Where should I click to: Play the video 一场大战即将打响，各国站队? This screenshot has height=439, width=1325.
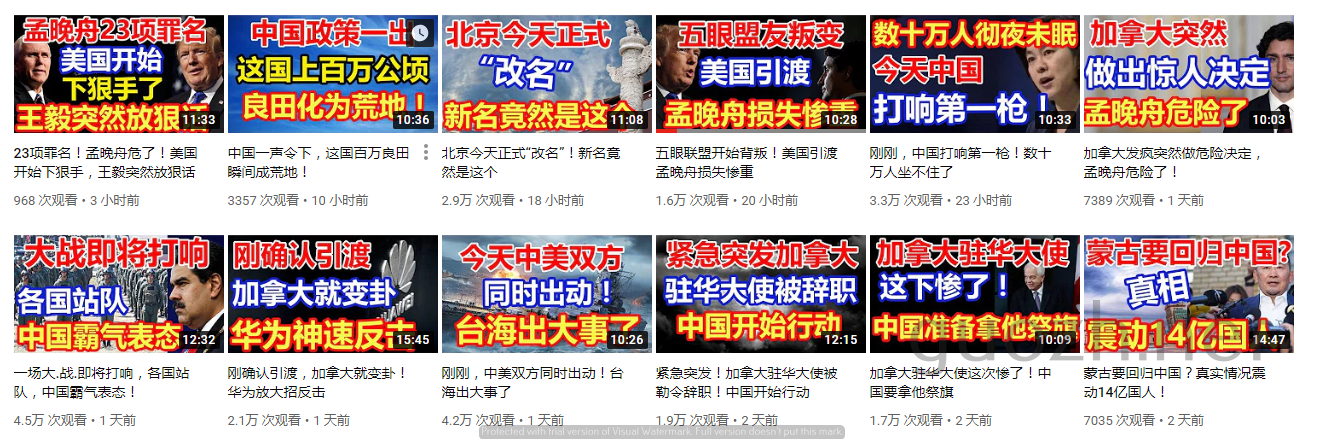(x=119, y=294)
